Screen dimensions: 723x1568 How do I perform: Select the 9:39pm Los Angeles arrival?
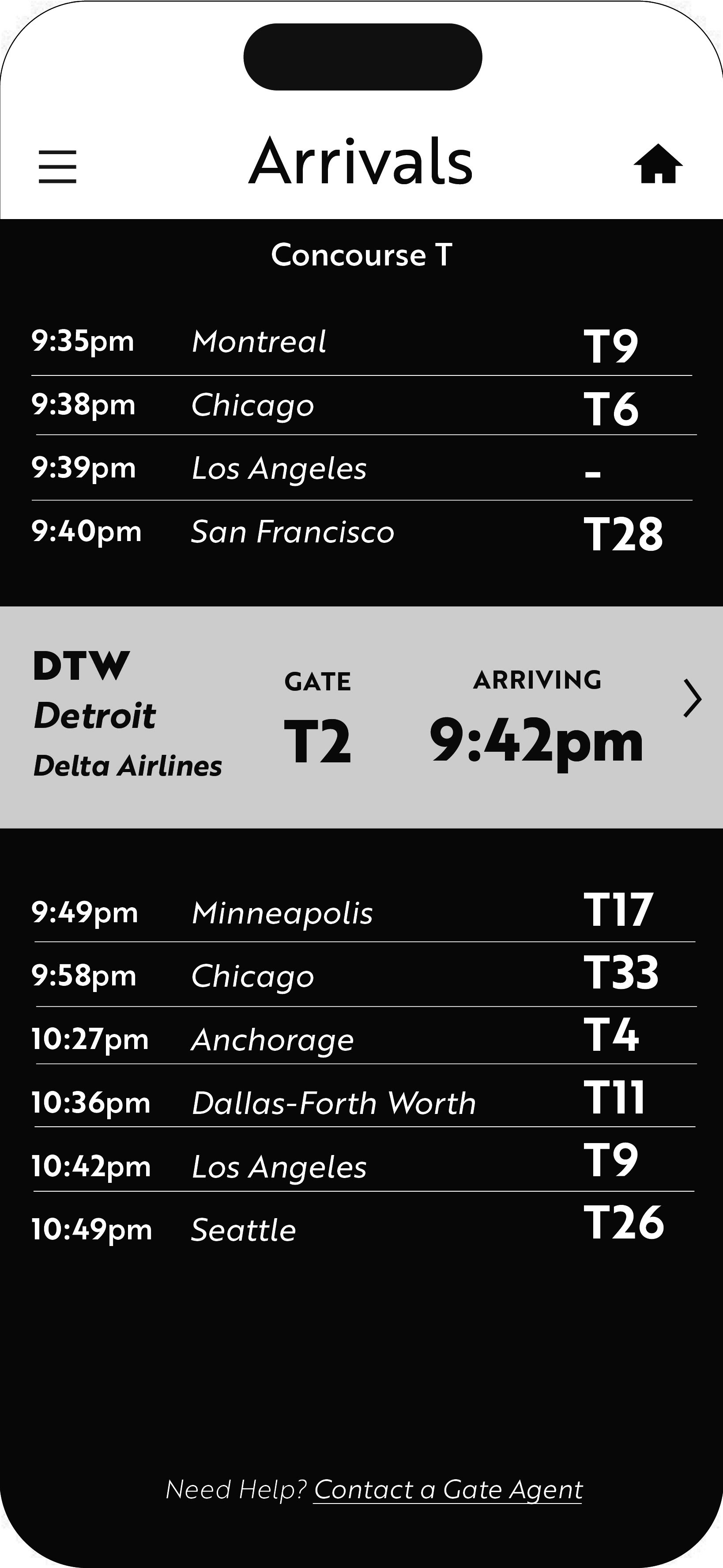pyautogui.click(x=362, y=469)
